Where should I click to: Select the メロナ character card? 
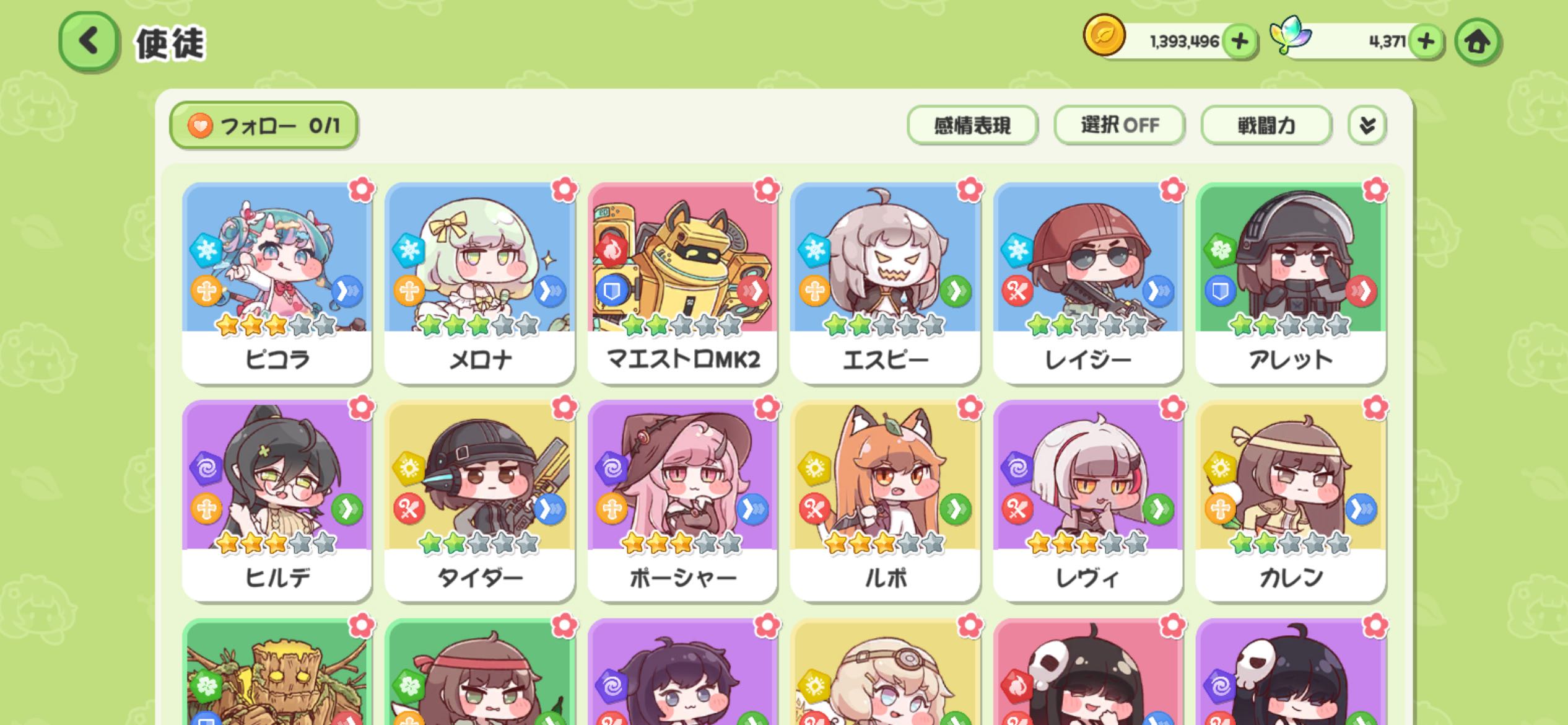(x=479, y=283)
